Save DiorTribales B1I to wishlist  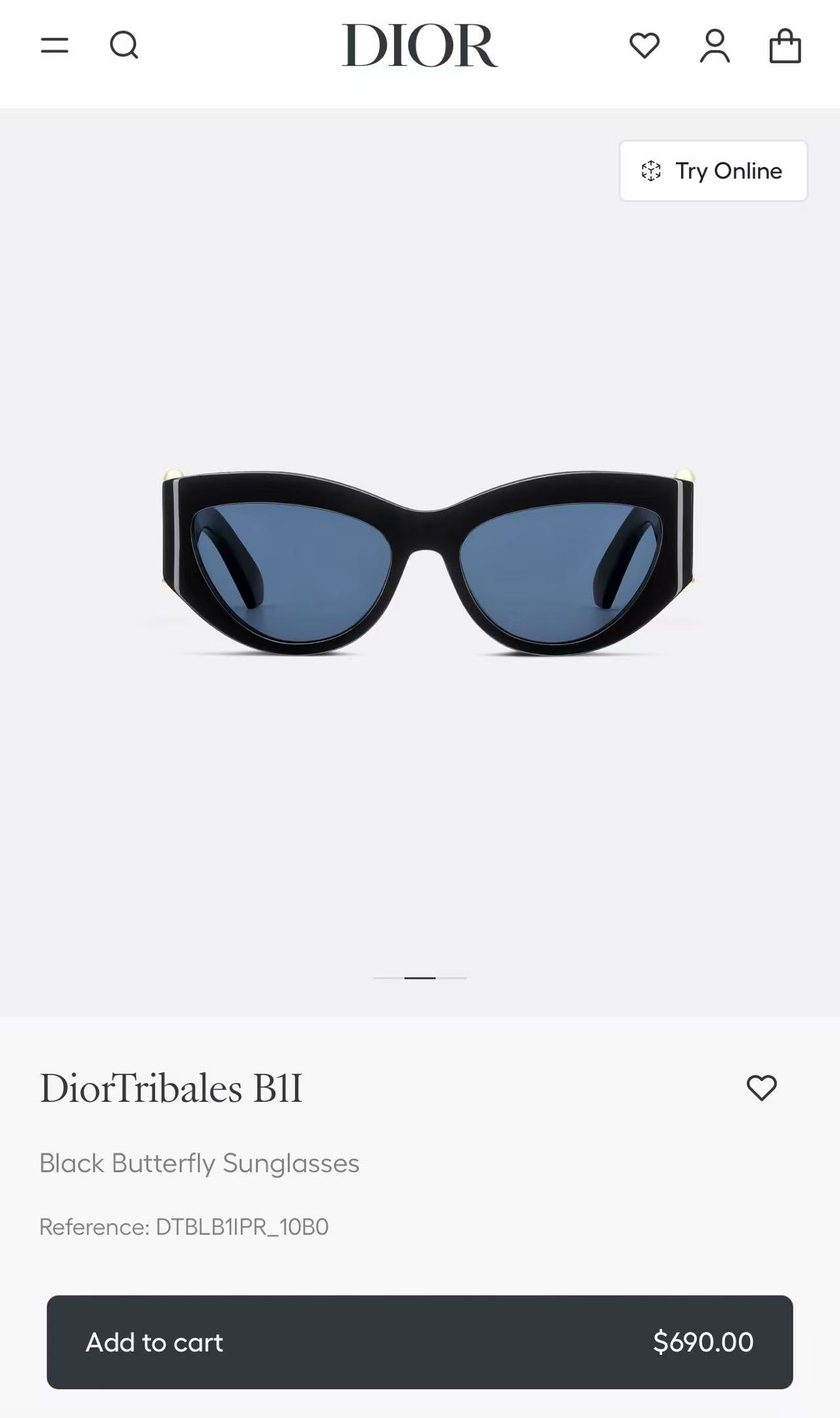[x=761, y=1088]
